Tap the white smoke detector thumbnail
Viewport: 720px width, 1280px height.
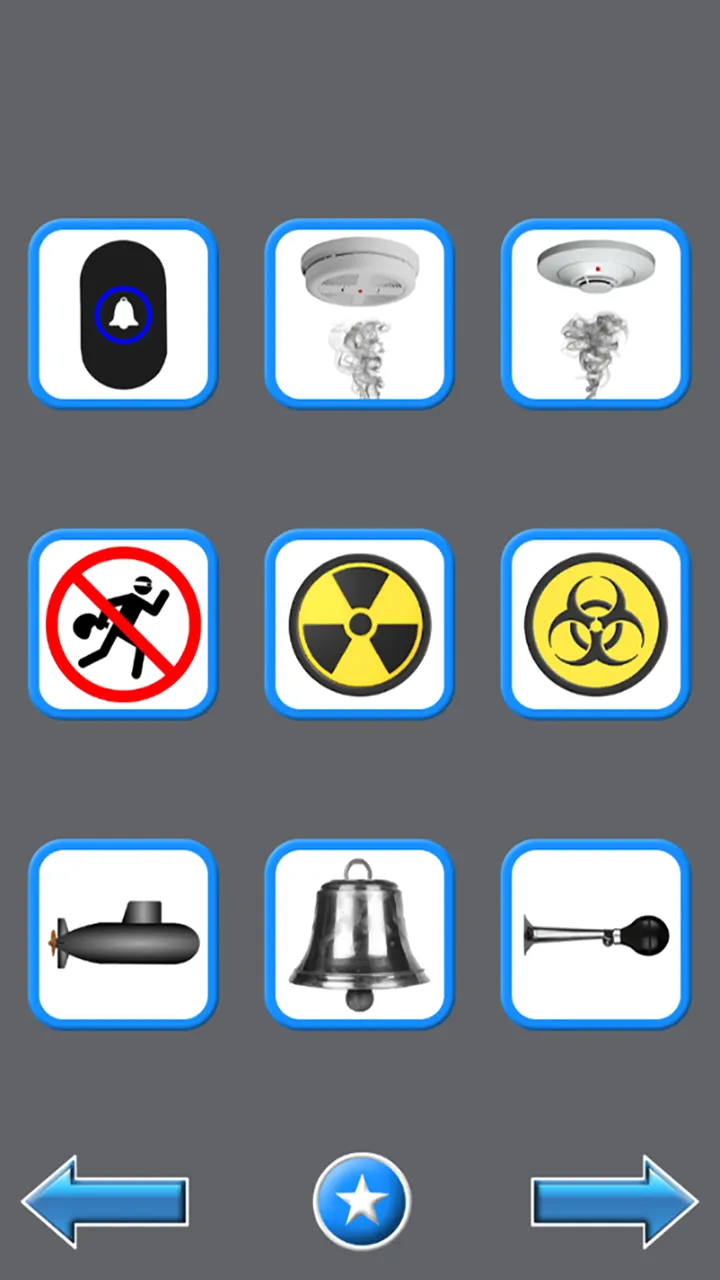[360, 314]
